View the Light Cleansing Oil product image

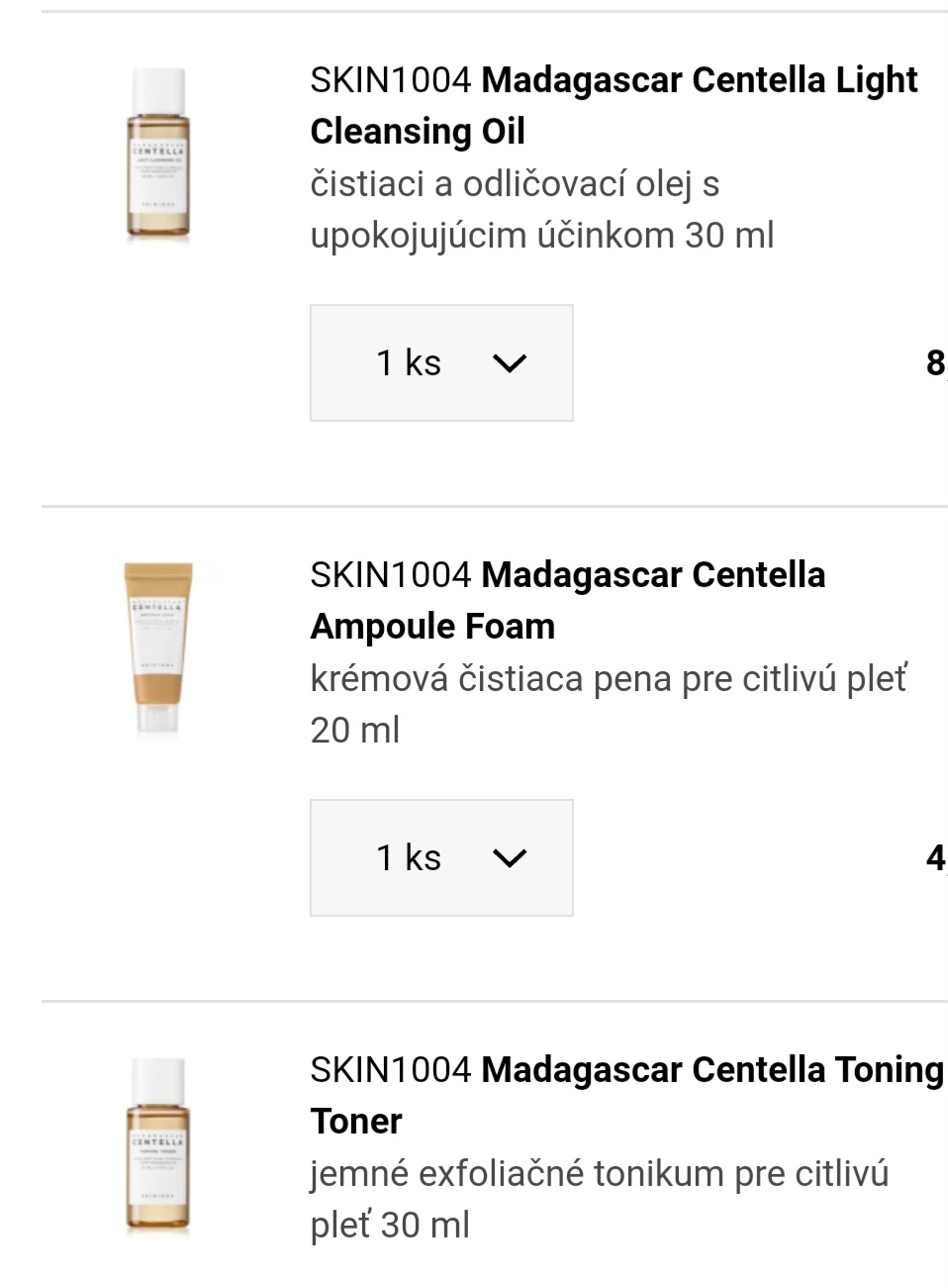(x=158, y=154)
